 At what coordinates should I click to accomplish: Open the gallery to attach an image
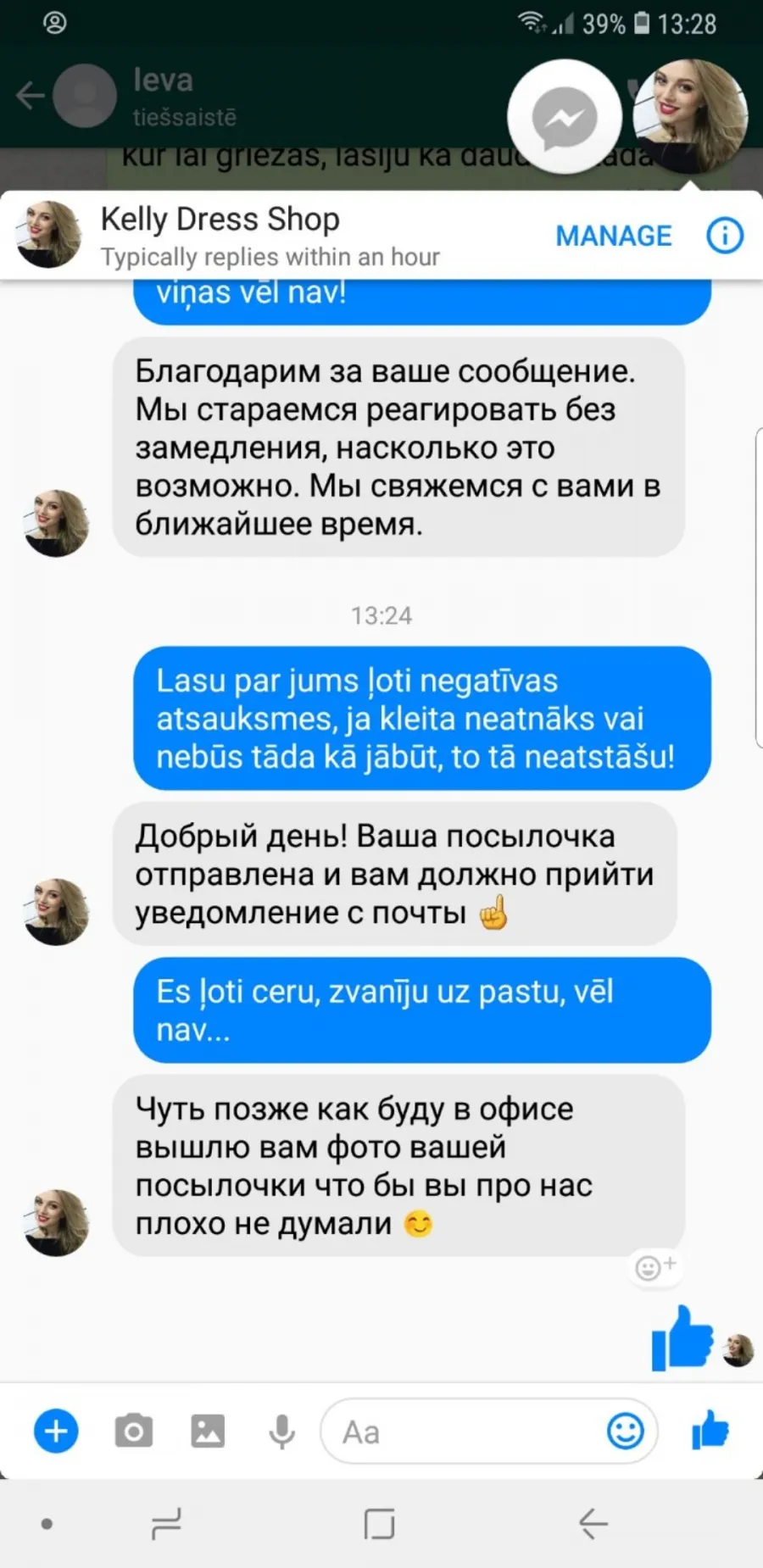pyautogui.click(x=208, y=1432)
